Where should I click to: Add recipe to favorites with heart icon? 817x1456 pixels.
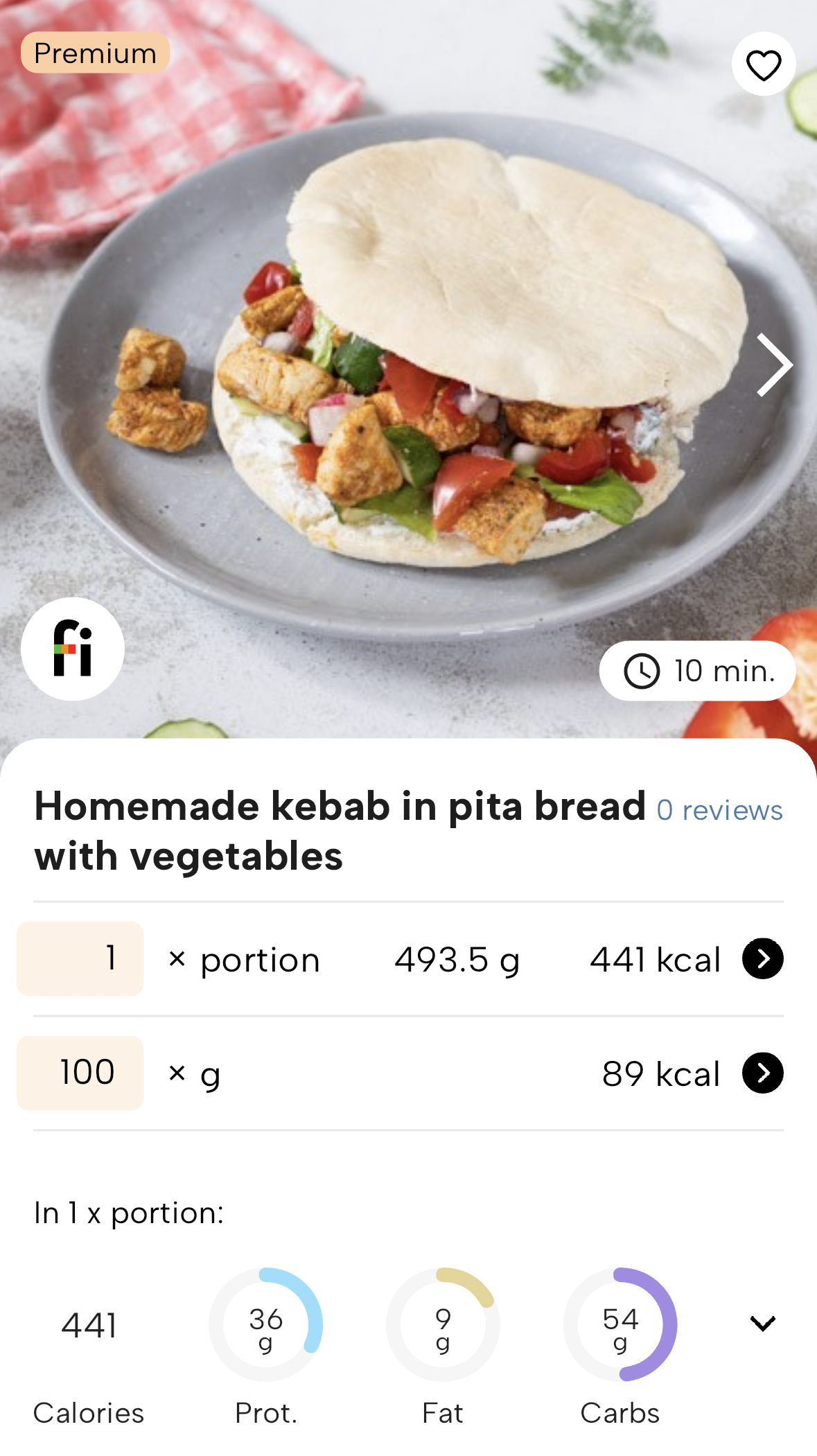click(763, 64)
